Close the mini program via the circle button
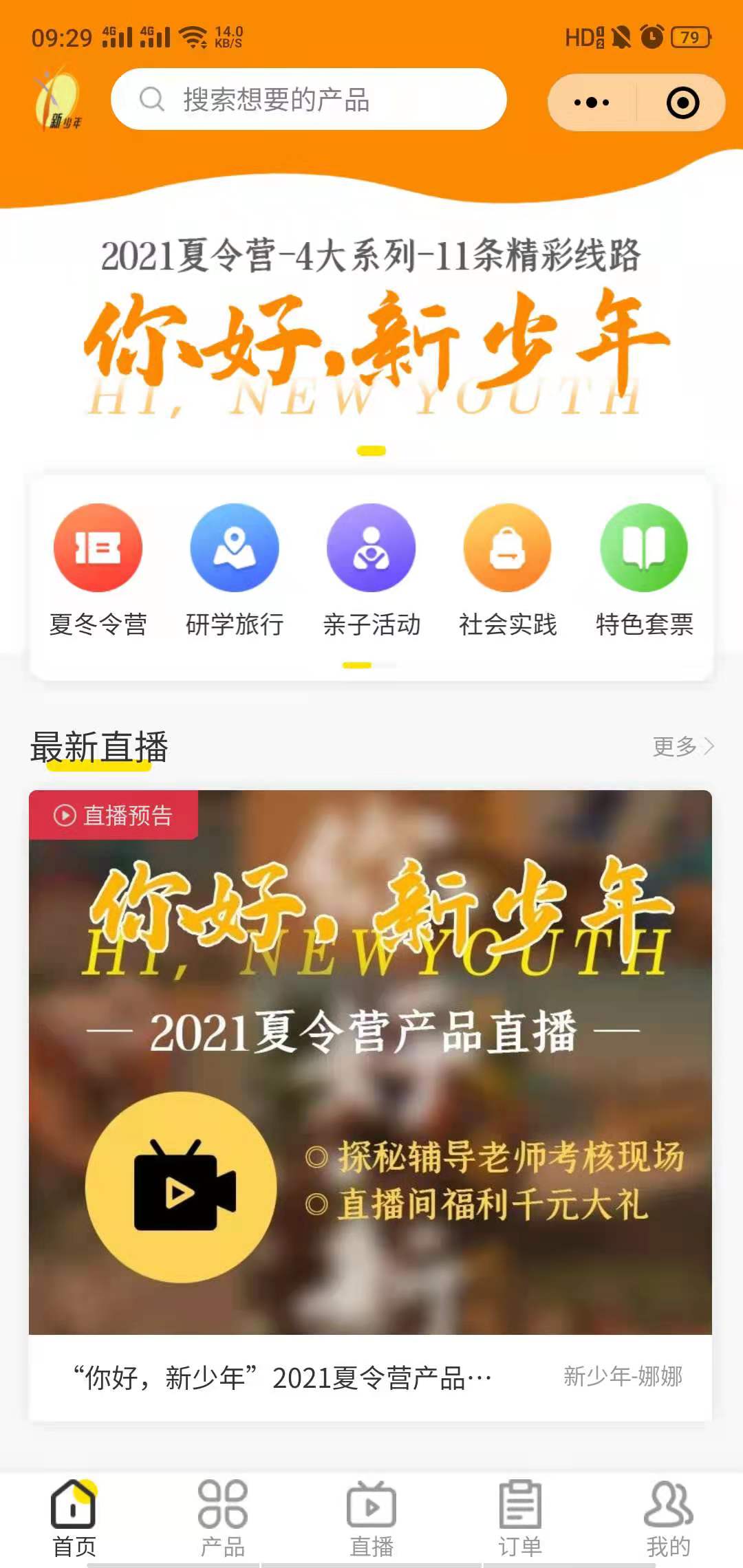The width and height of the screenshot is (743, 1568). coord(682,102)
